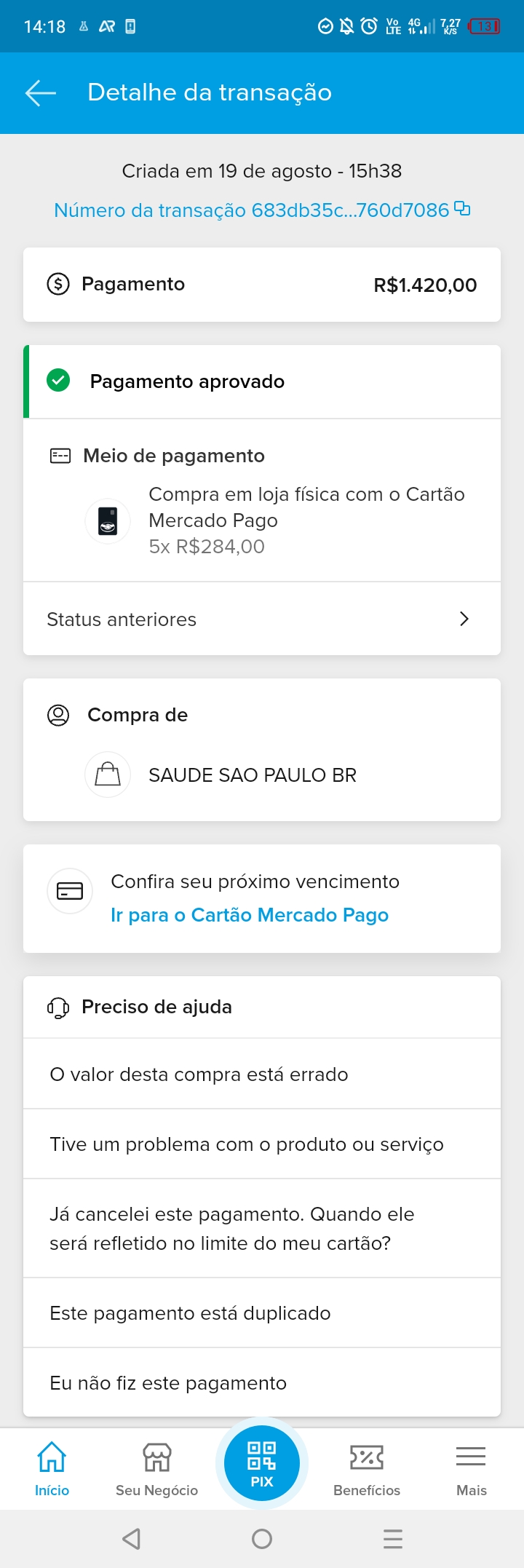The width and height of the screenshot is (524, 1568).
Task: Open Status anteriores
Action: (x=262, y=619)
